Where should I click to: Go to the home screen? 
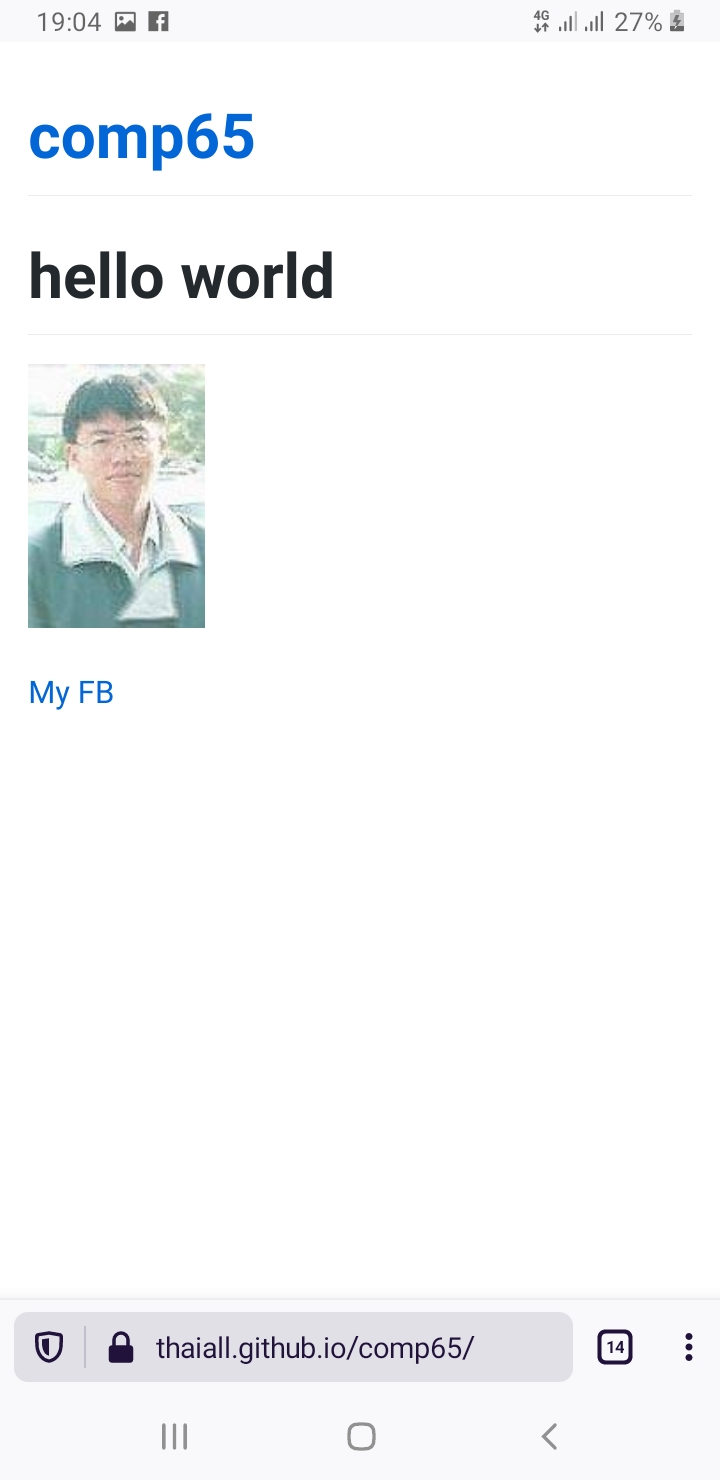pos(361,1437)
